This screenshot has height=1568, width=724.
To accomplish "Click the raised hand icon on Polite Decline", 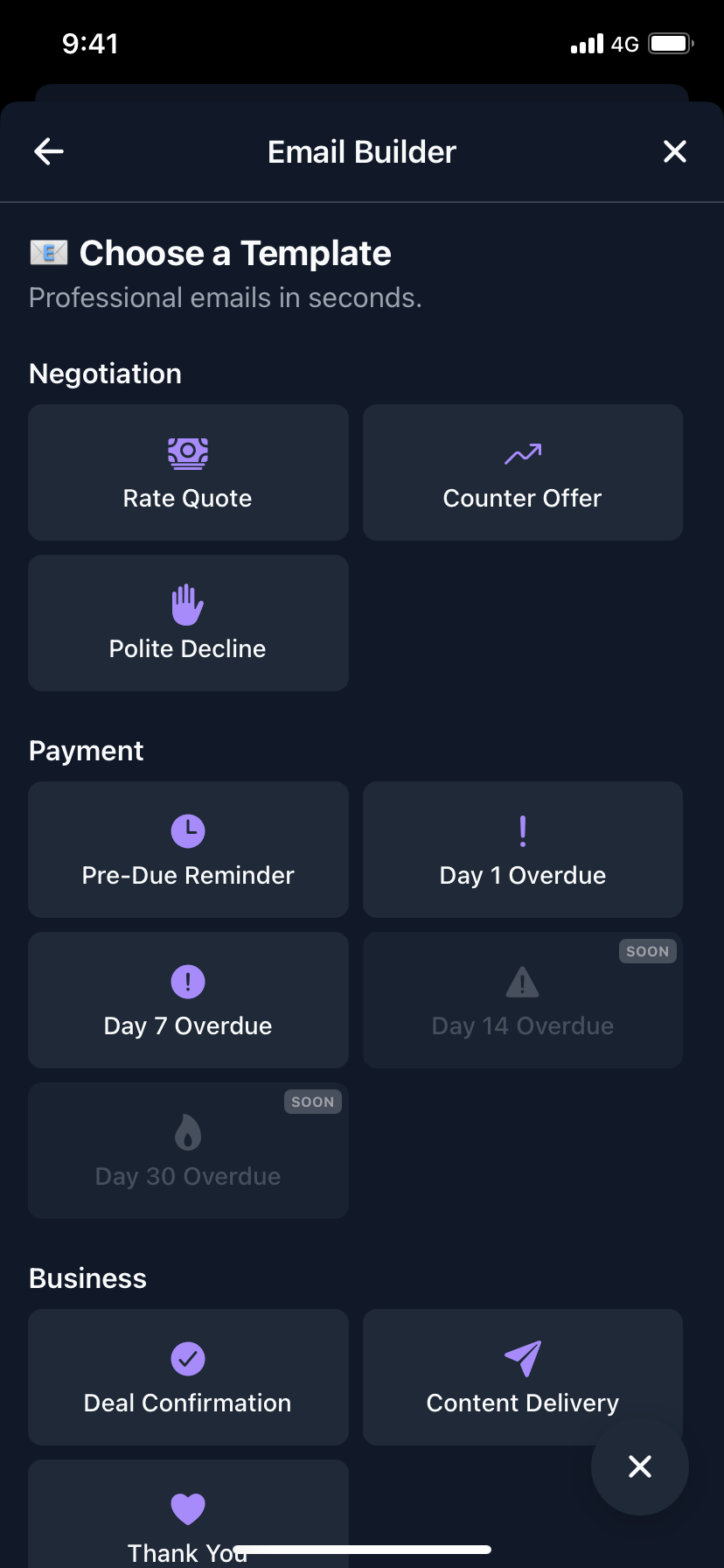I will (187, 603).
